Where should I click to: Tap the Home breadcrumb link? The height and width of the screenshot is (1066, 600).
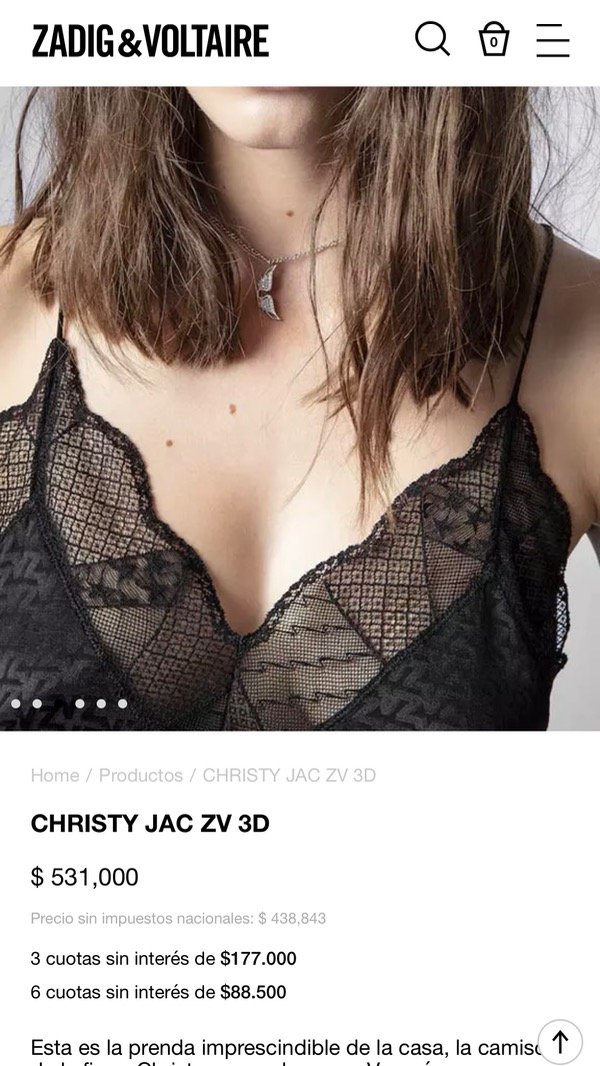click(x=55, y=775)
